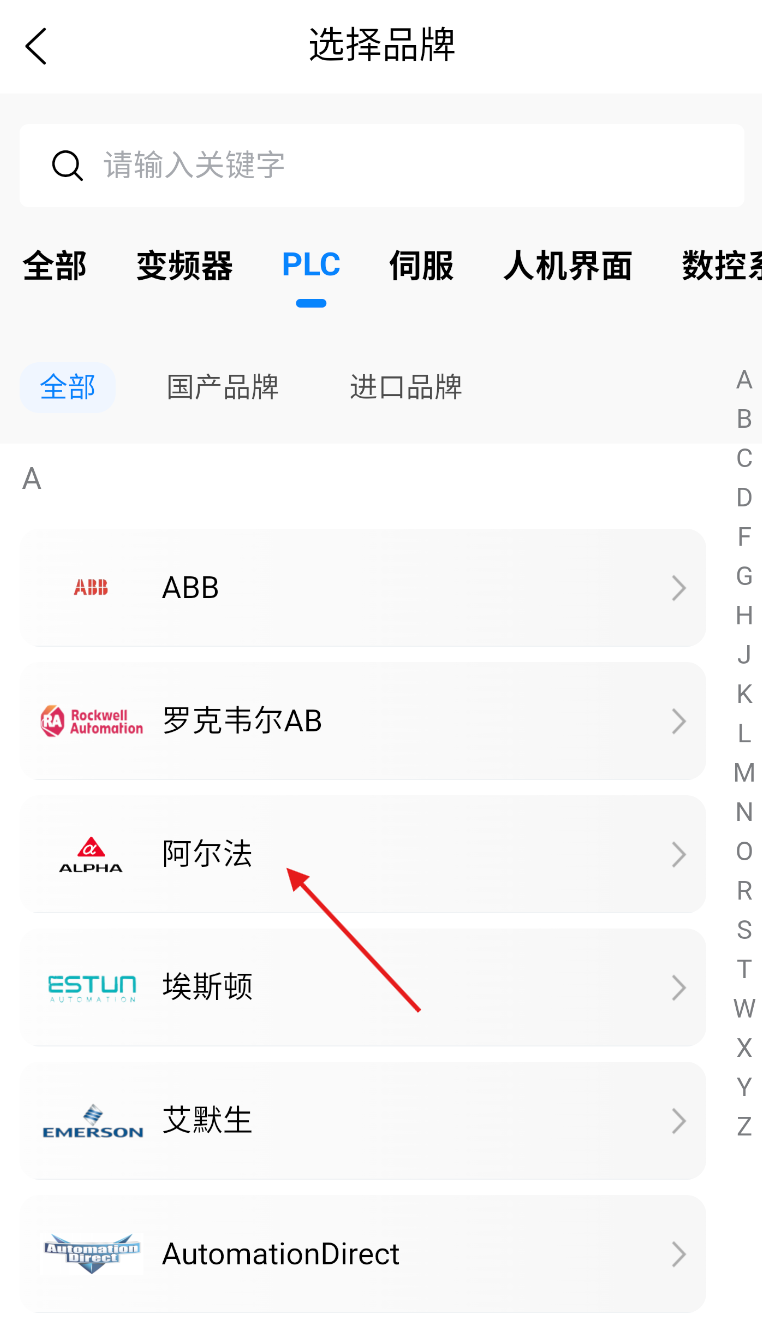Open the 人机界面 tab
Screen dimensions: 762x1323
click(567, 265)
